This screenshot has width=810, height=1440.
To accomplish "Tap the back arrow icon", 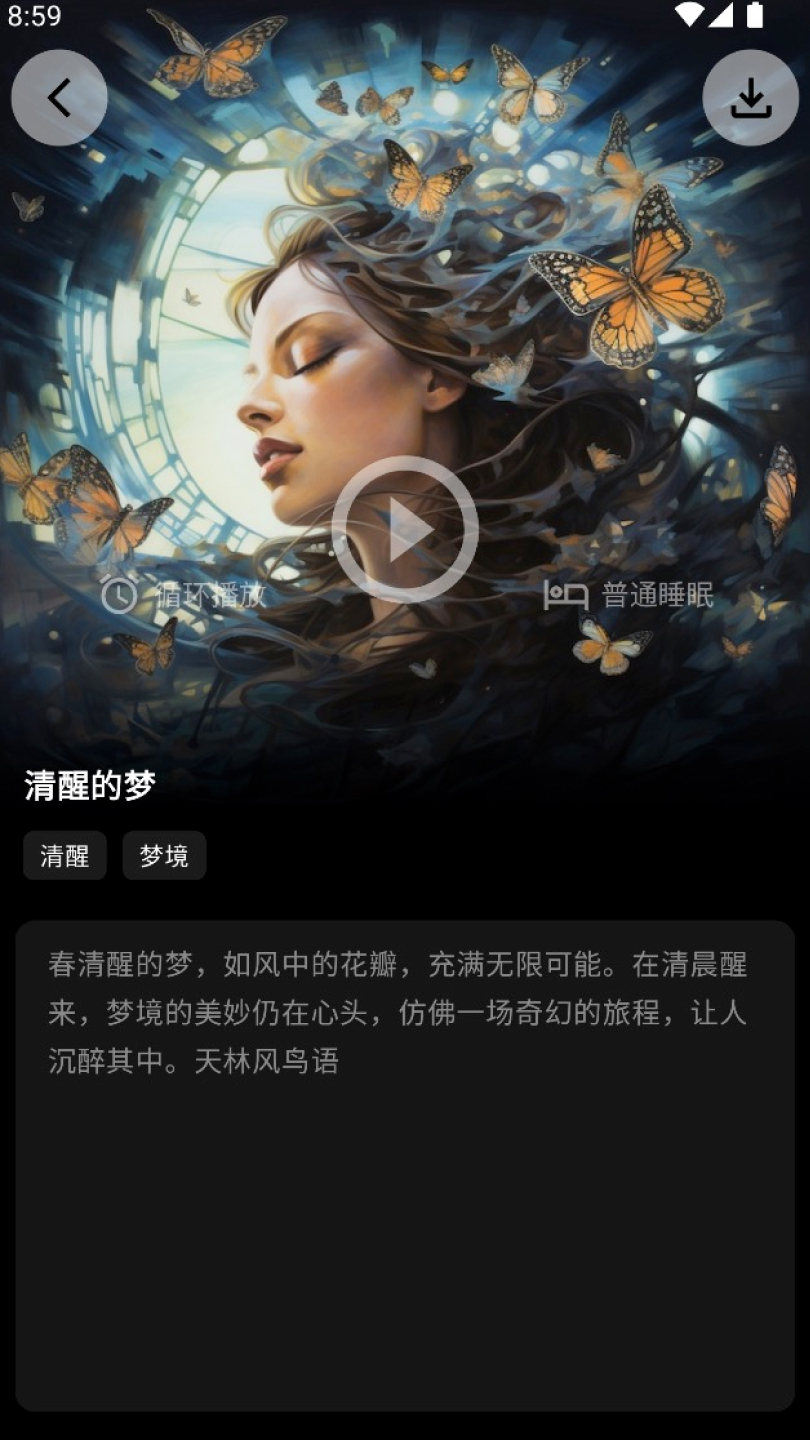I will [x=58, y=97].
